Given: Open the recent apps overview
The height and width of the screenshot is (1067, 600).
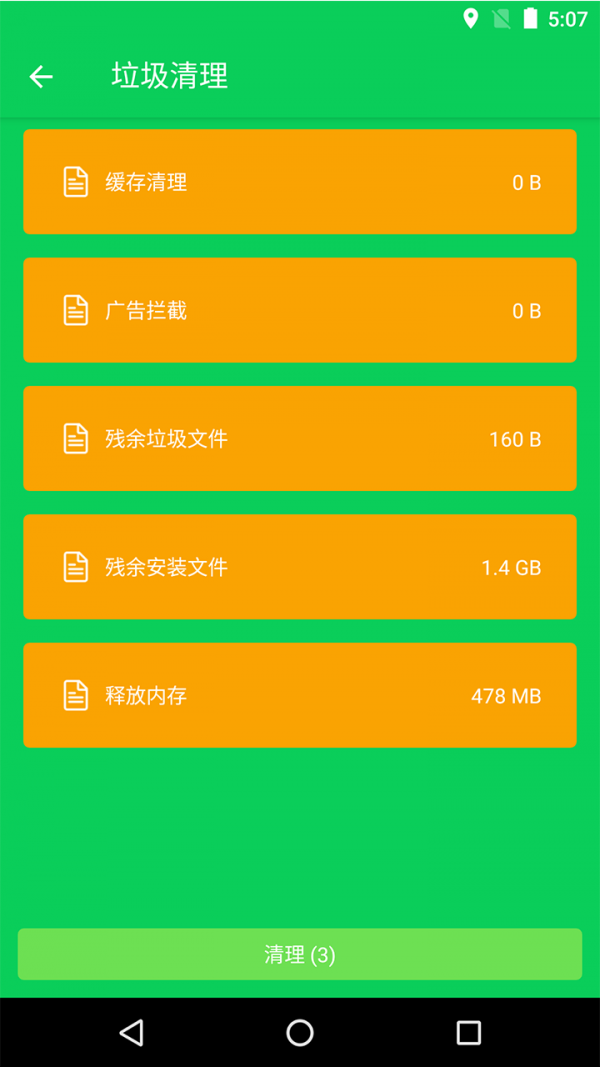Looking at the screenshot, I should click(468, 1032).
